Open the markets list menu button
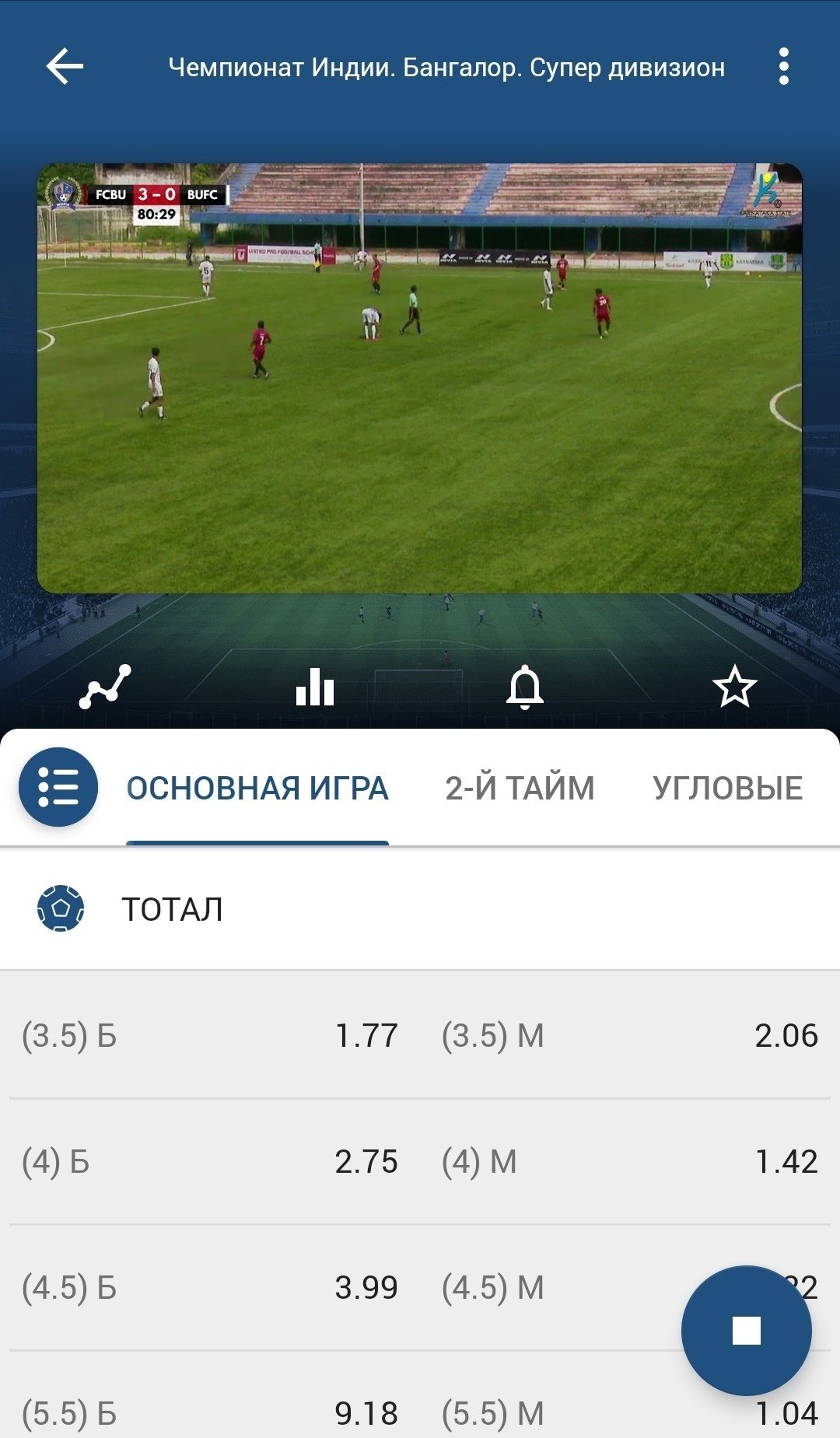Viewport: 840px width, 1438px height. (58, 787)
